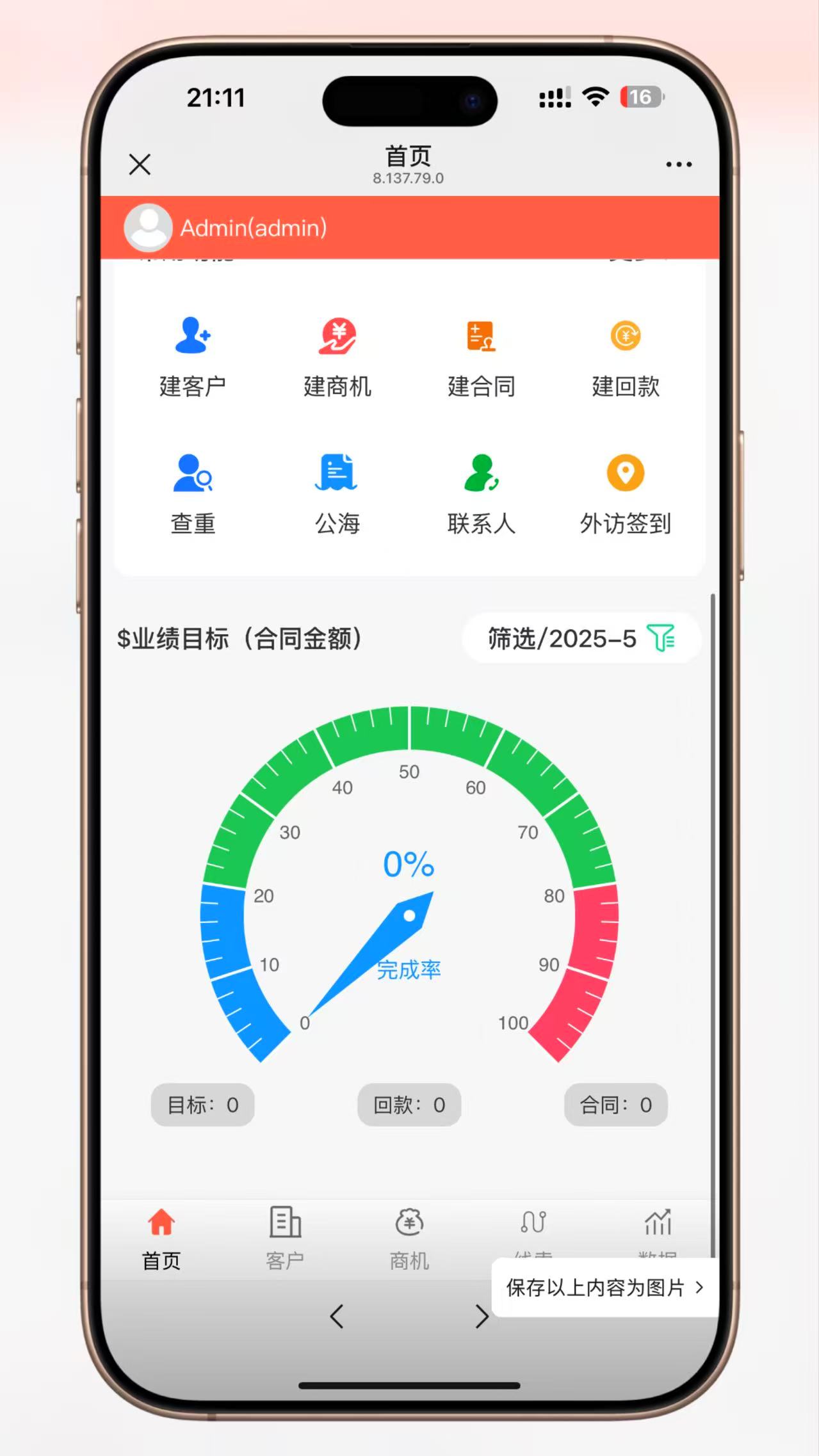Go forward with the browser right arrow
The width and height of the screenshot is (819, 1456).
[x=482, y=1316]
